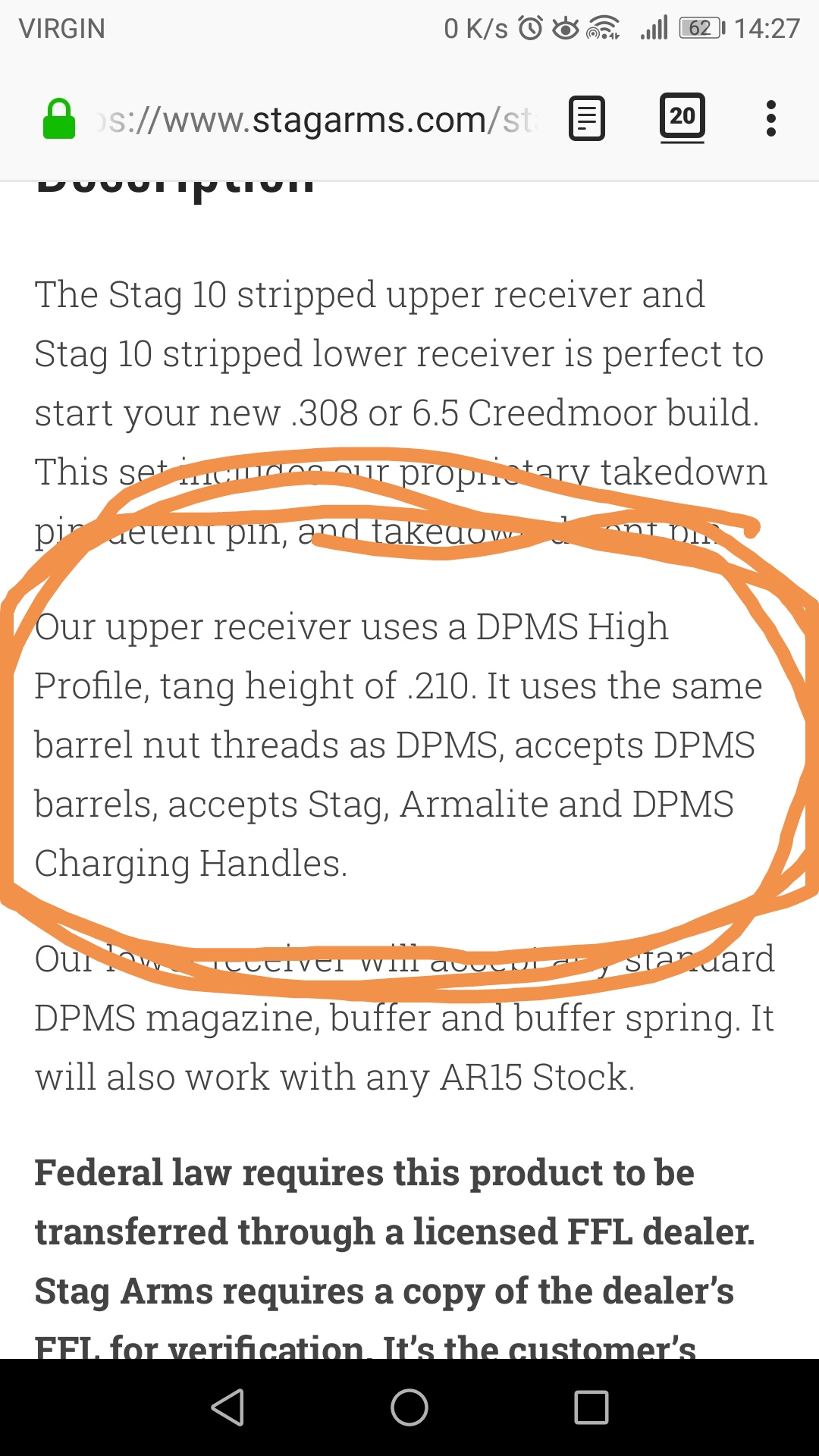The image size is (819, 1456).
Task: Show recent apps
Action: [x=591, y=1407]
